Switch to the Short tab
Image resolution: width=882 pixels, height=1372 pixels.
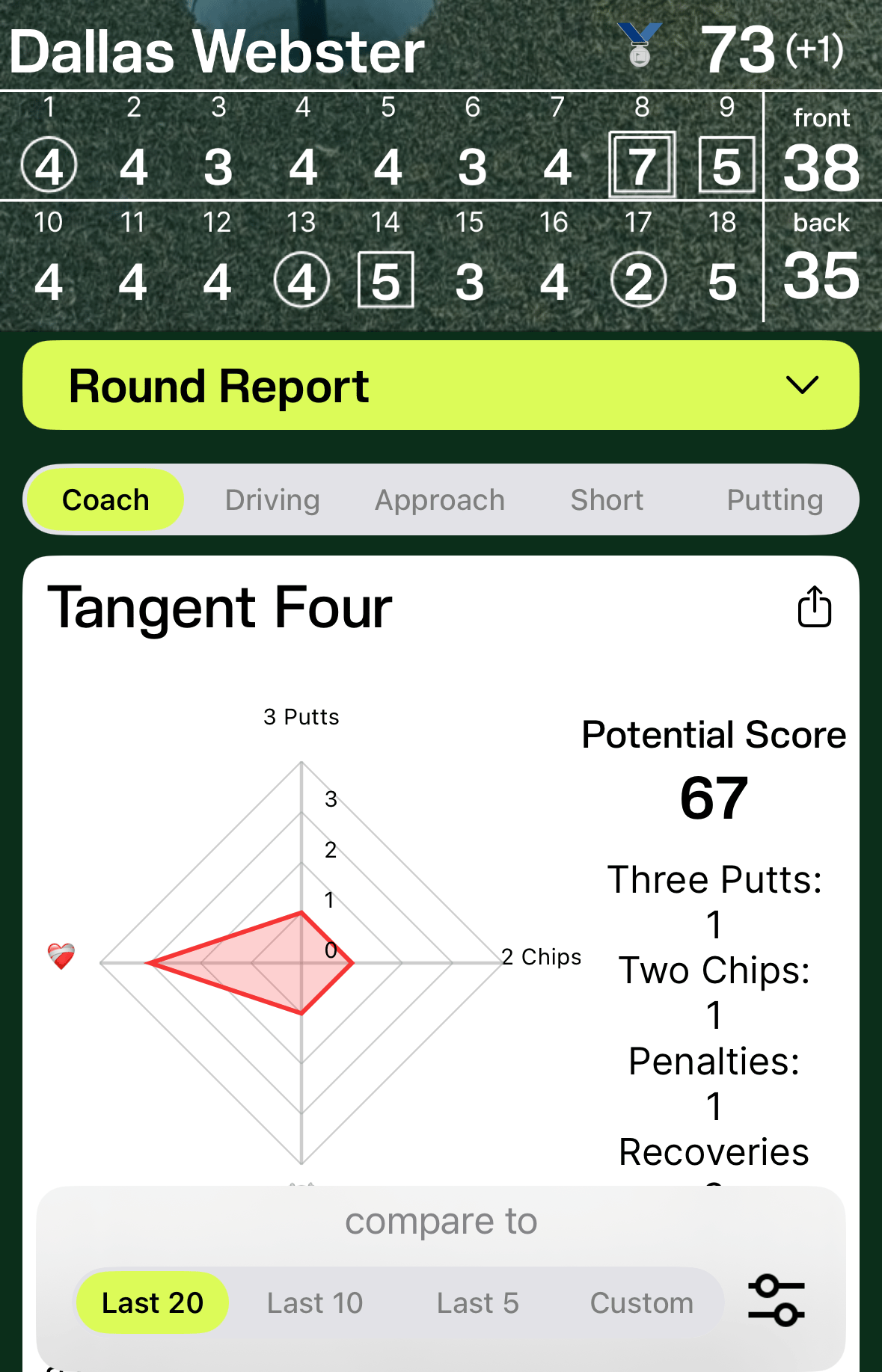click(x=607, y=499)
